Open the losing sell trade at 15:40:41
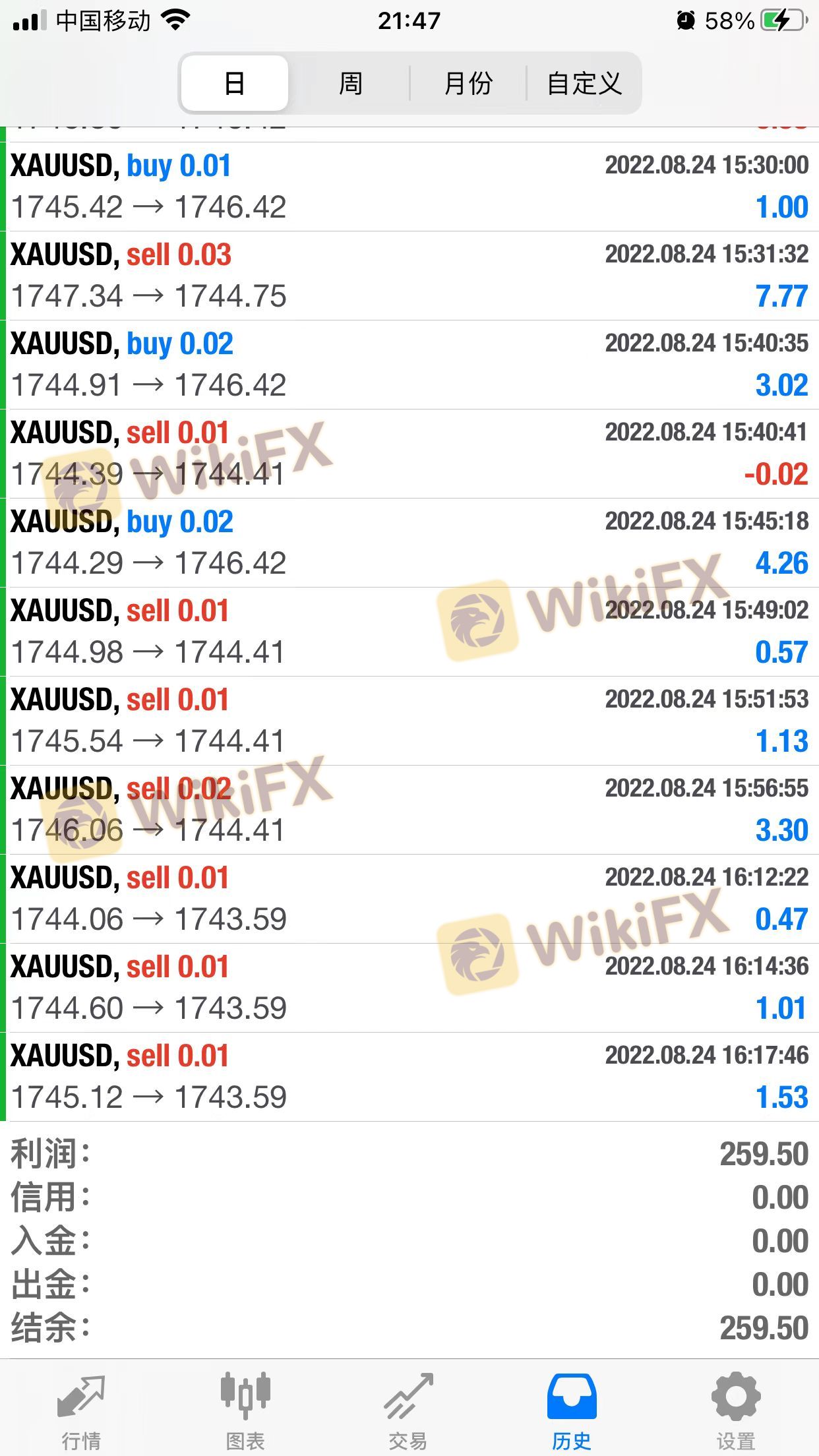Screen dimensions: 819x1456 tap(409, 454)
